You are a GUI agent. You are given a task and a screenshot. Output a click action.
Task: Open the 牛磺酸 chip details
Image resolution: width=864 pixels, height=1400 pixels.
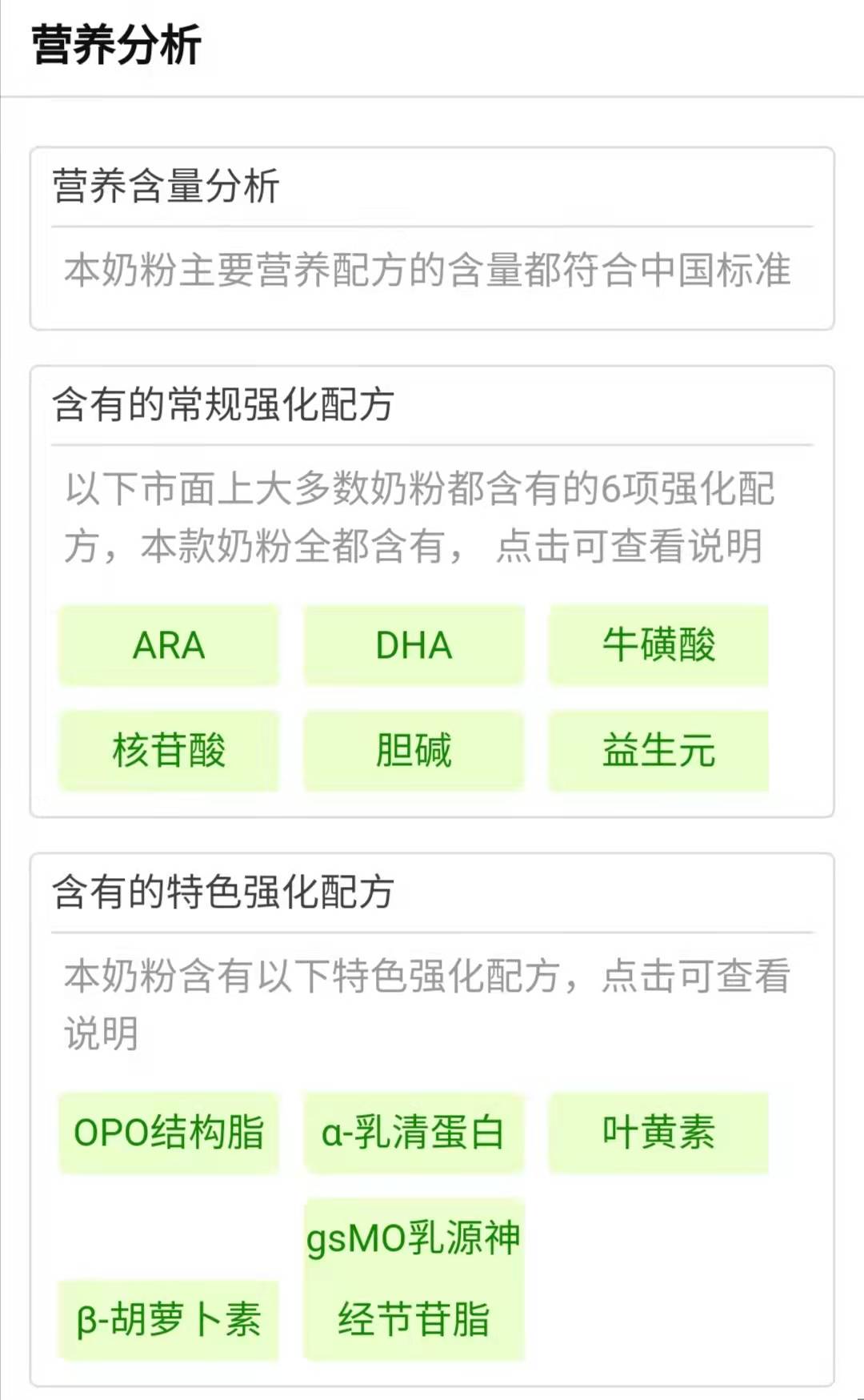point(658,645)
